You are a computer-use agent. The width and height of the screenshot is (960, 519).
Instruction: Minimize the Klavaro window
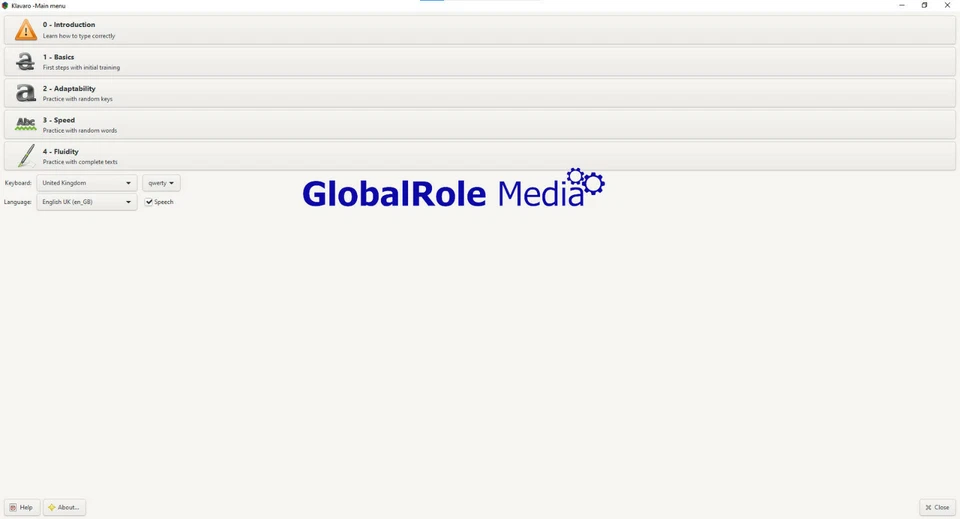902,5
